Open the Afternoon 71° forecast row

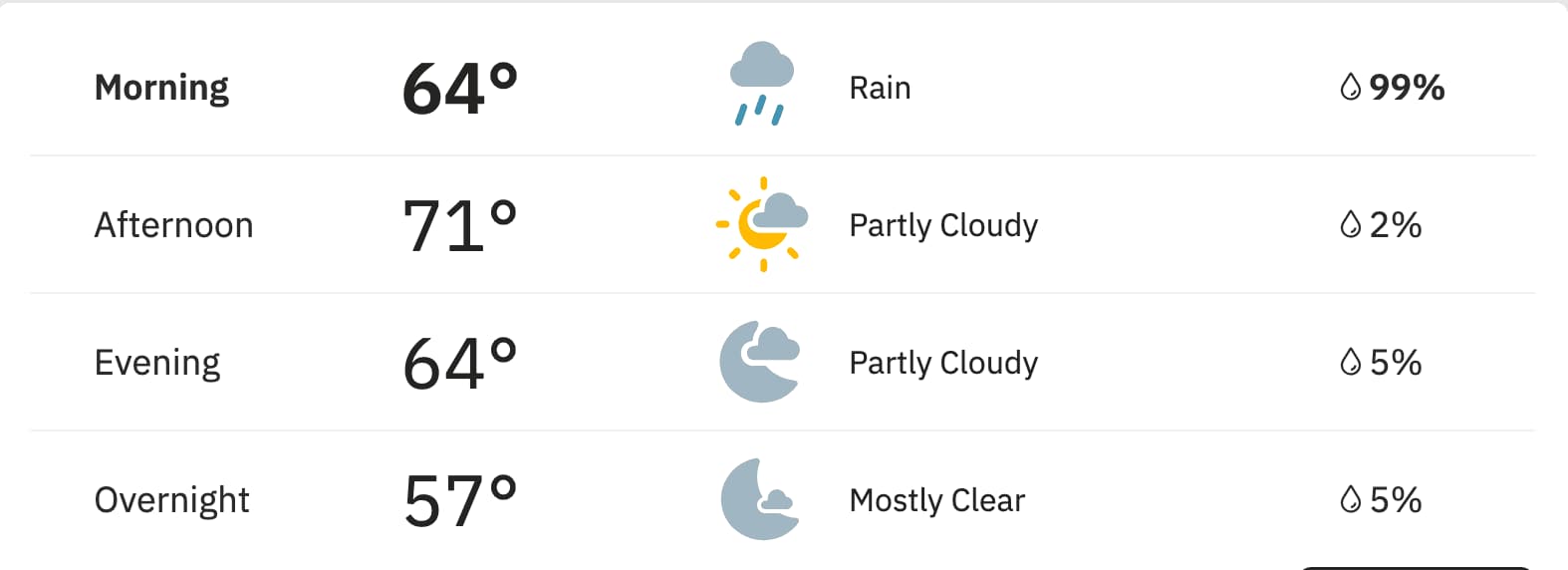coord(782,225)
